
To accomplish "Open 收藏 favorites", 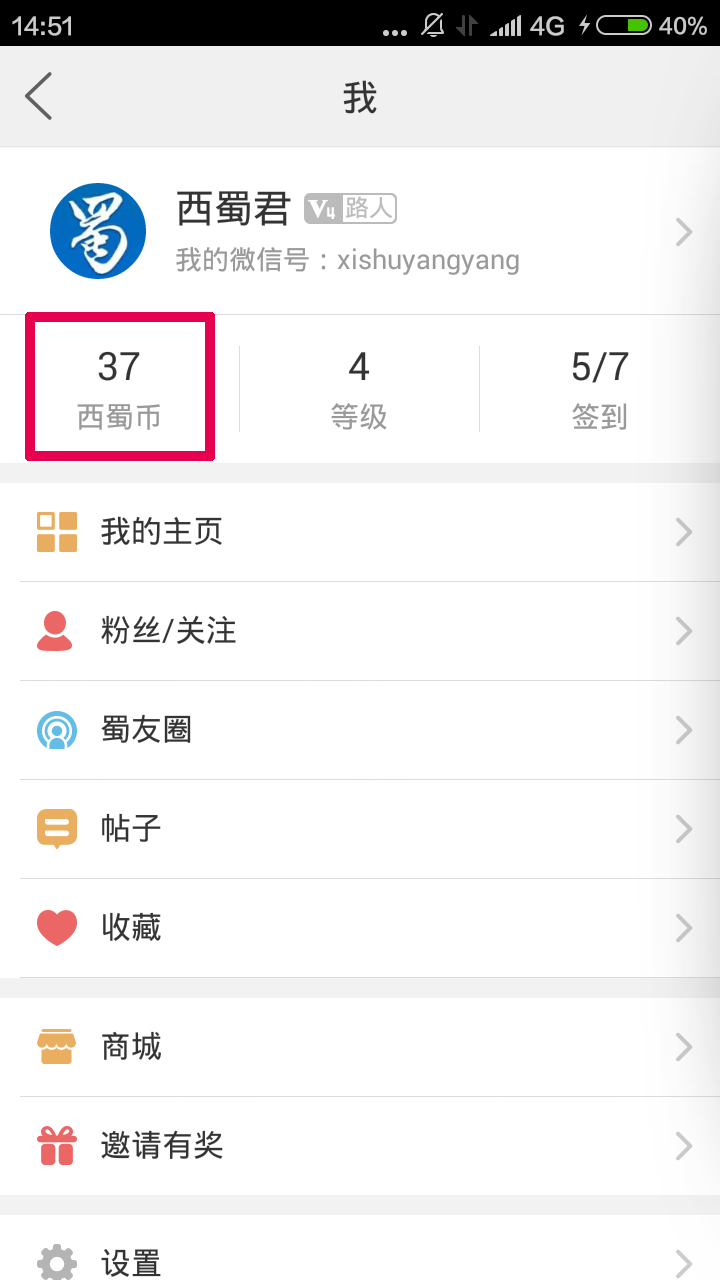I will tap(360, 928).
